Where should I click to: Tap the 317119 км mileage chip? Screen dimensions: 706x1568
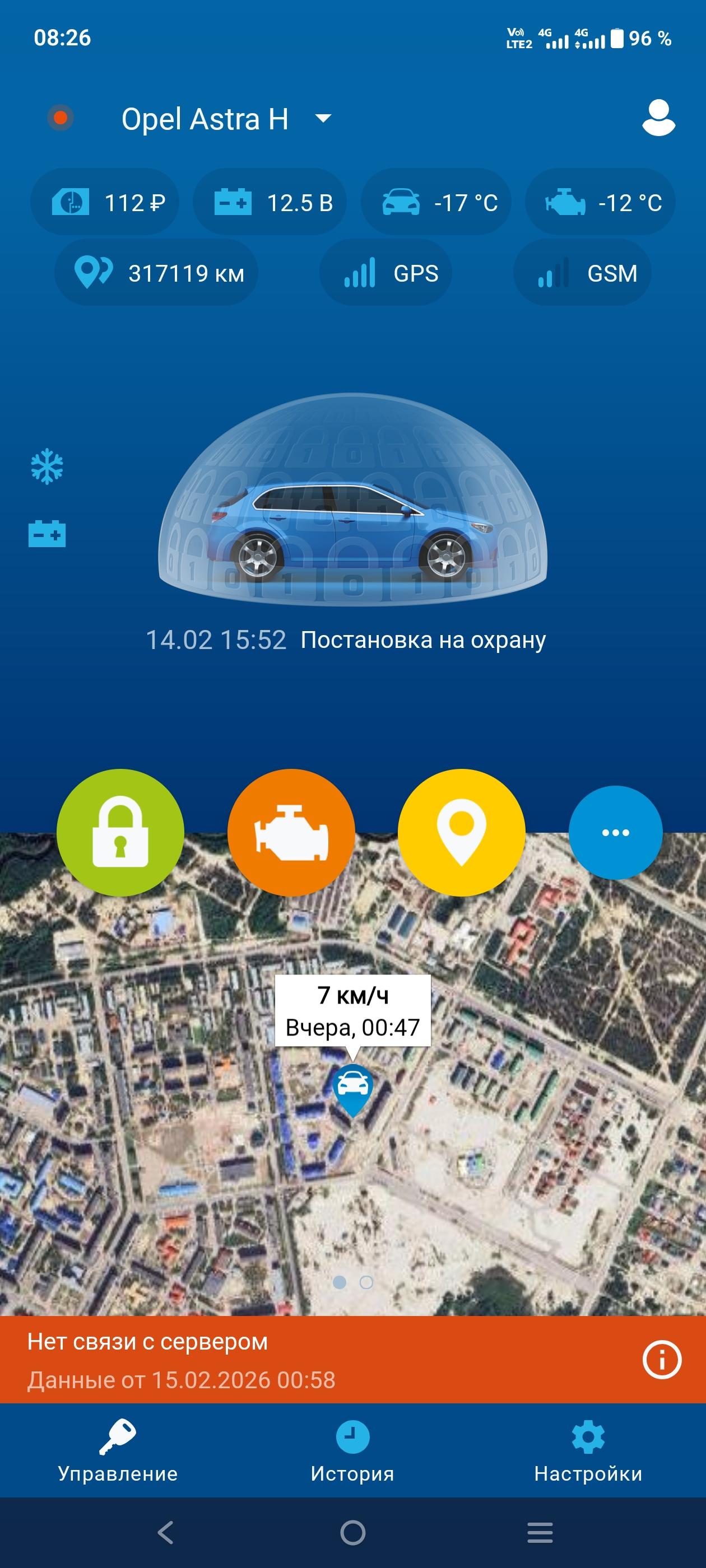tap(156, 273)
